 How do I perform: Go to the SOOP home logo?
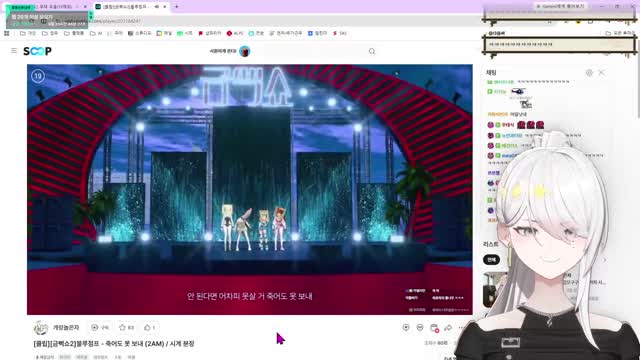pos(37,51)
